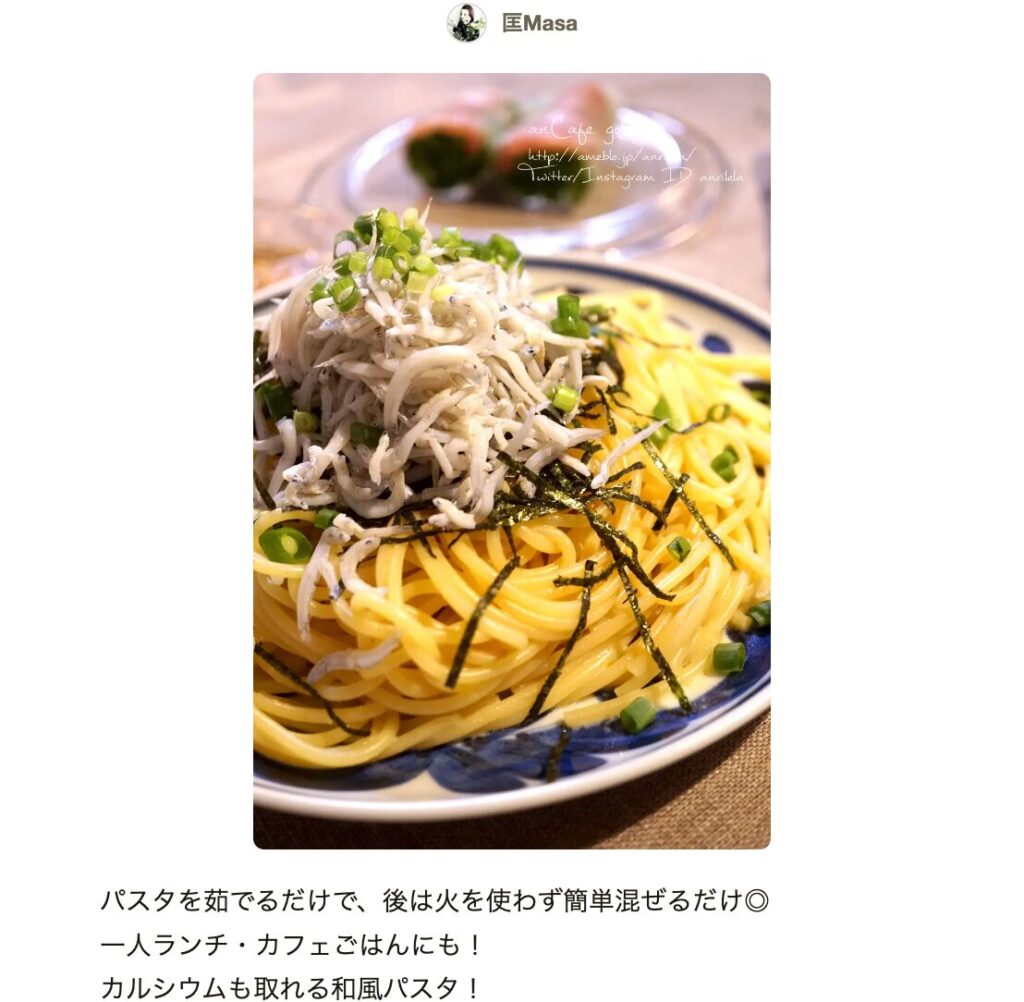
Task: Open the author profile 匡Masa
Action: tap(538, 23)
